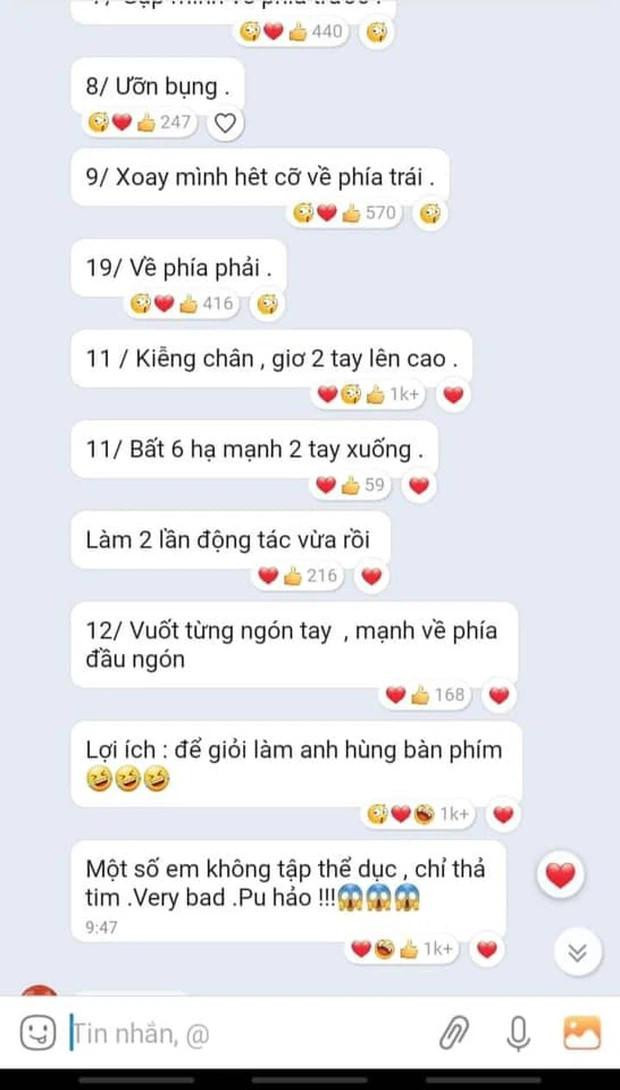Open the reaction count on "Lợi ích" message
This screenshot has height=1090, width=620.
point(418,814)
